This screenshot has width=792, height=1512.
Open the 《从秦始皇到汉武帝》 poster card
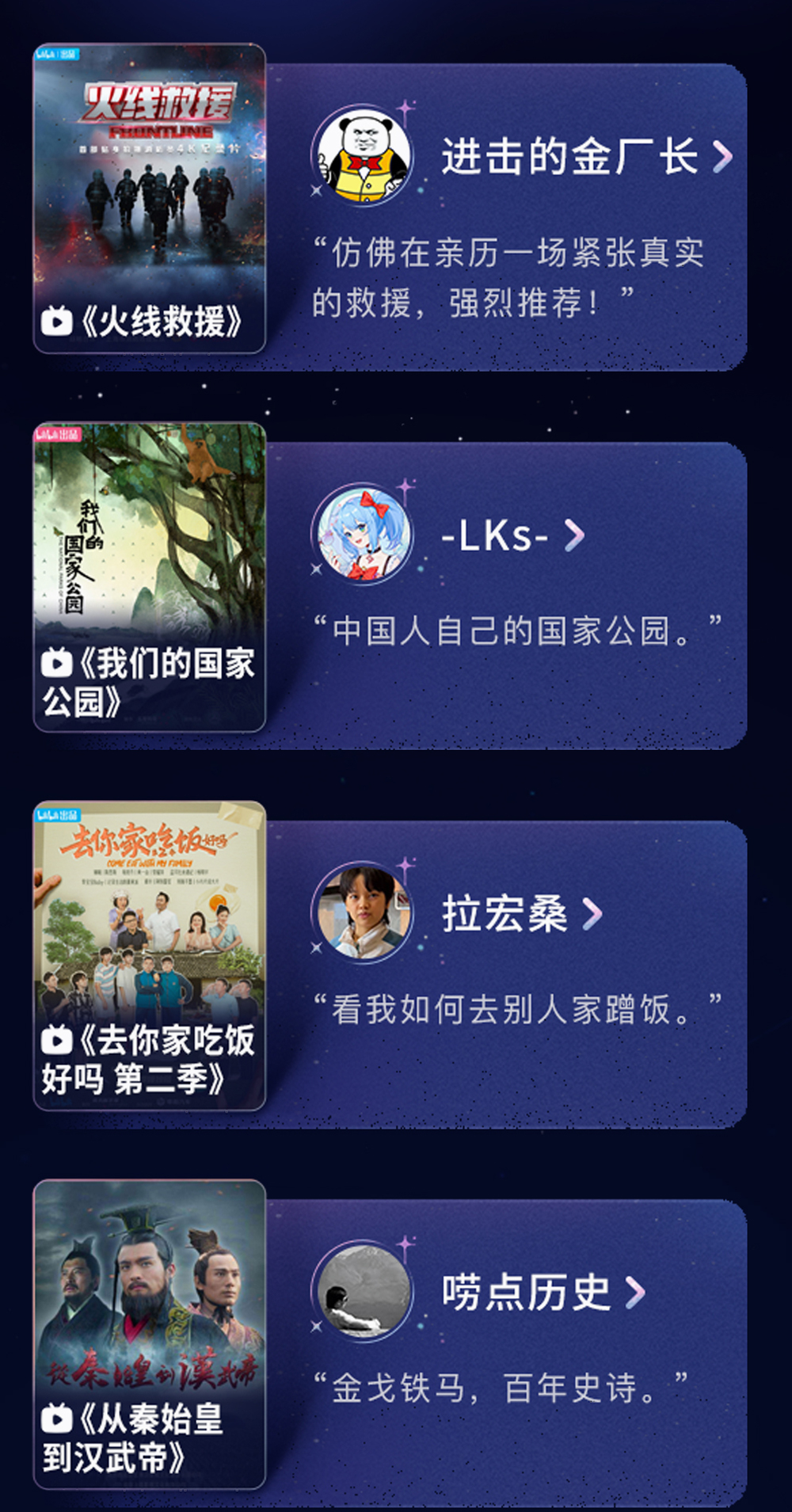click(149, 1334)
